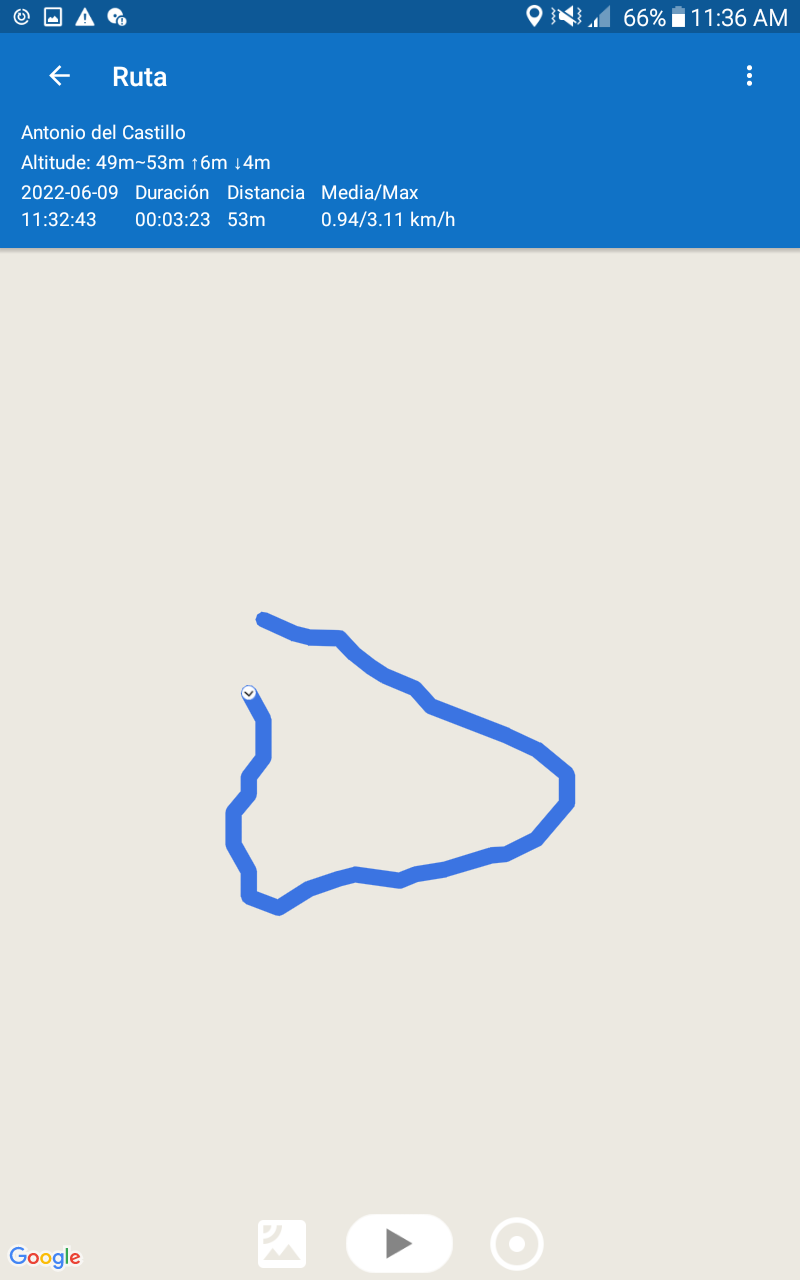800x1280 pixels.
Task: Go back from the Ruta screen
Action: (x=60, y=76)
